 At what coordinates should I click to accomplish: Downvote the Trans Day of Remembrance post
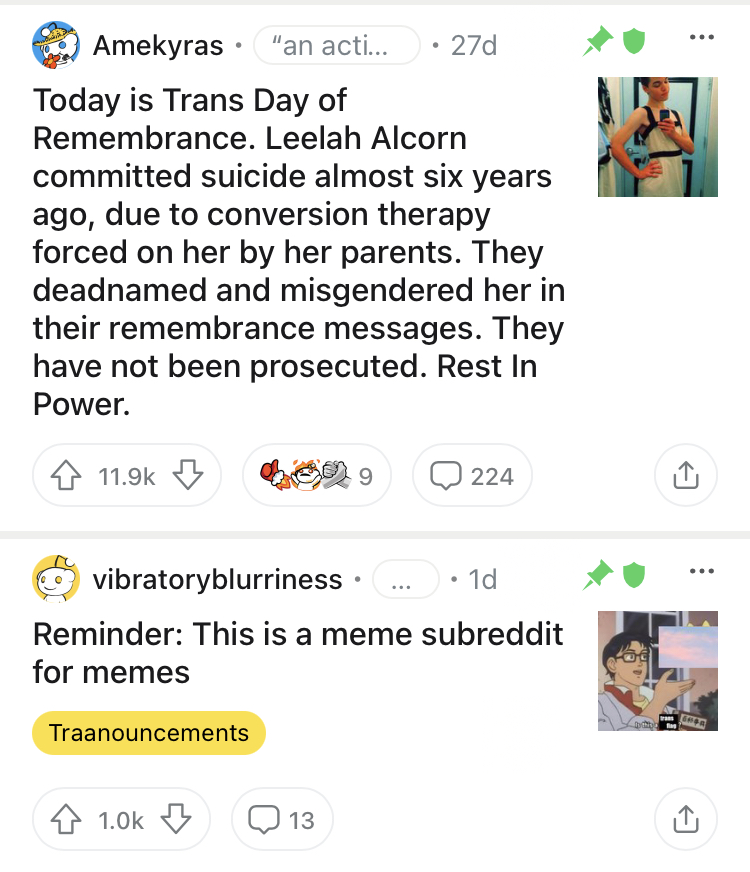(x=187, y=477)
